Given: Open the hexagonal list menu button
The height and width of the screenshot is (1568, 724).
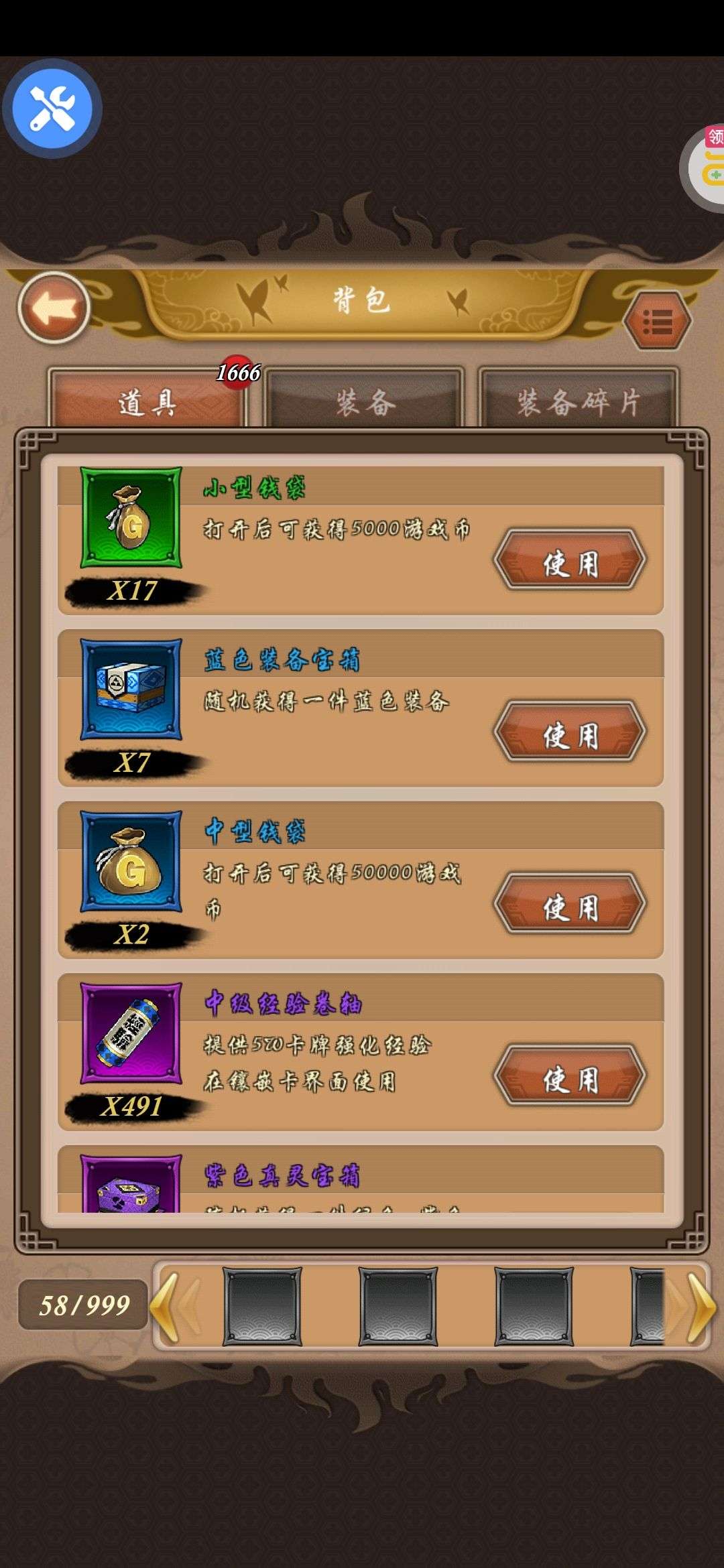Looking at the screenshot, I should point(657,322).
